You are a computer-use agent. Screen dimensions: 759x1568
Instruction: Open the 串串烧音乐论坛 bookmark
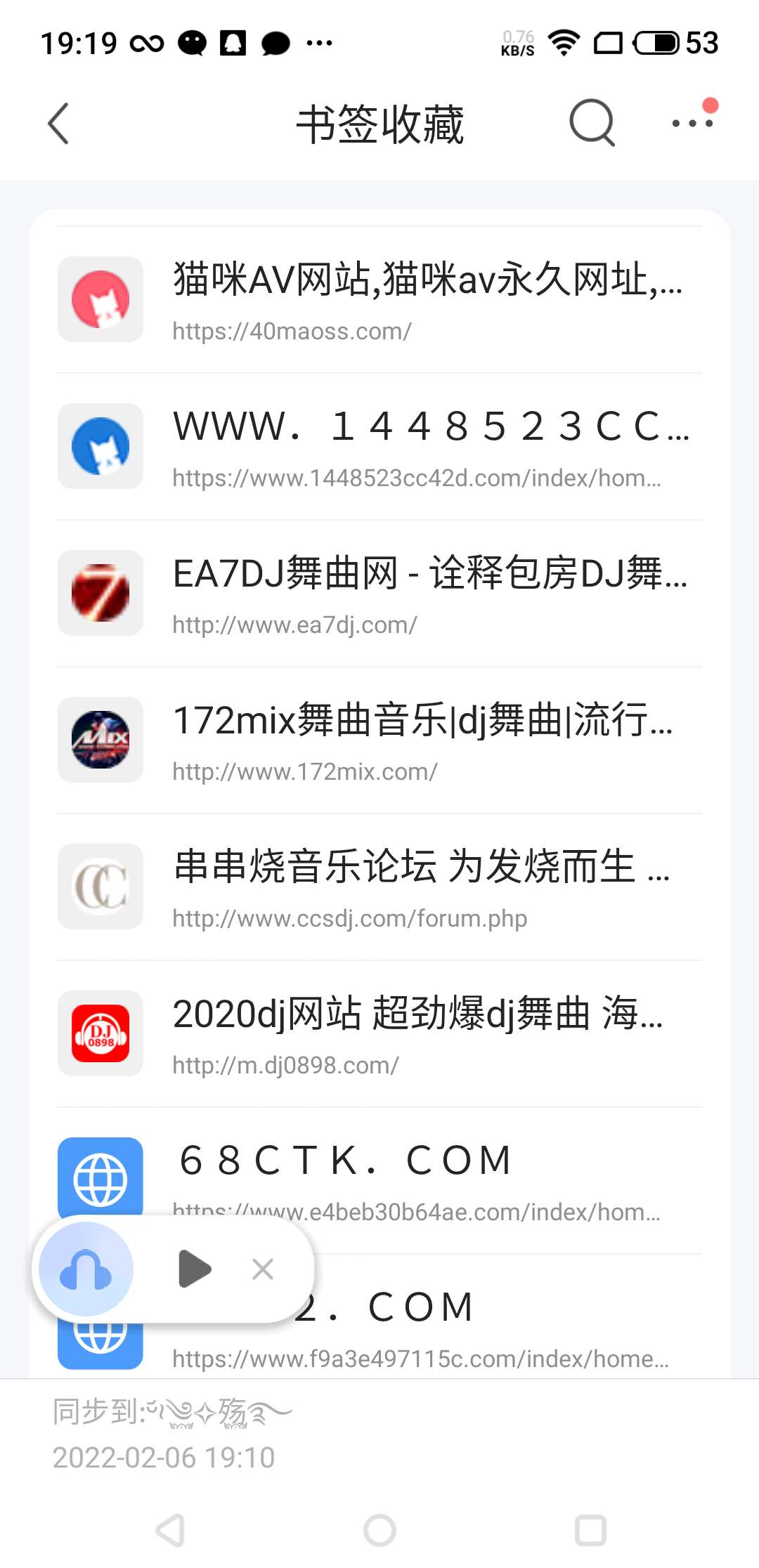point(429,887)
